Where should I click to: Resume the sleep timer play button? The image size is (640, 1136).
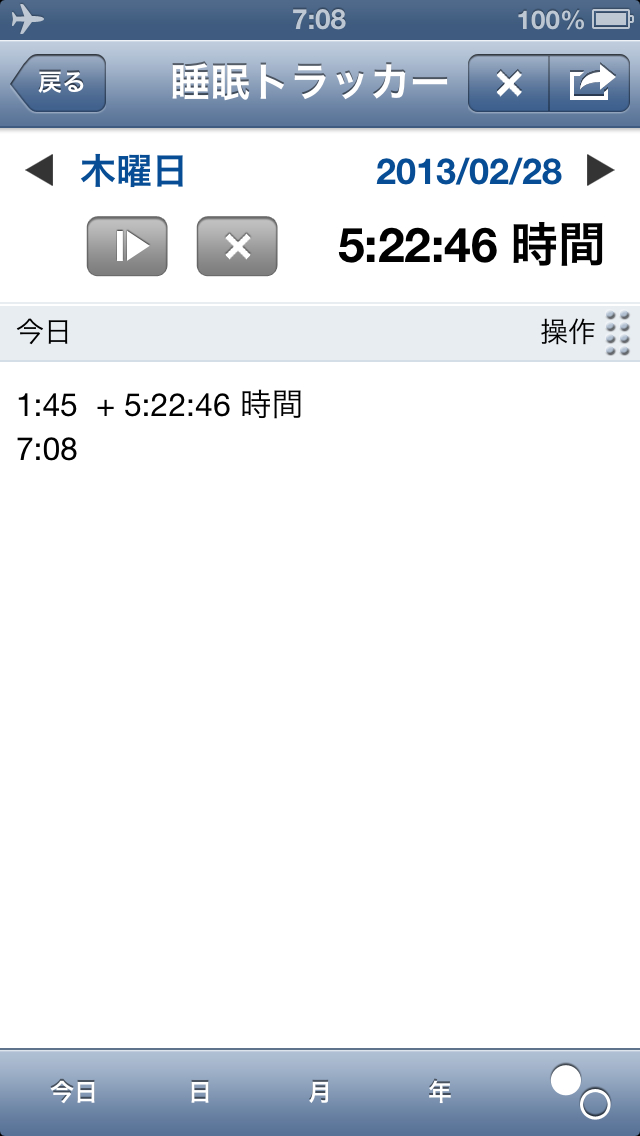[x=128, y=246]
